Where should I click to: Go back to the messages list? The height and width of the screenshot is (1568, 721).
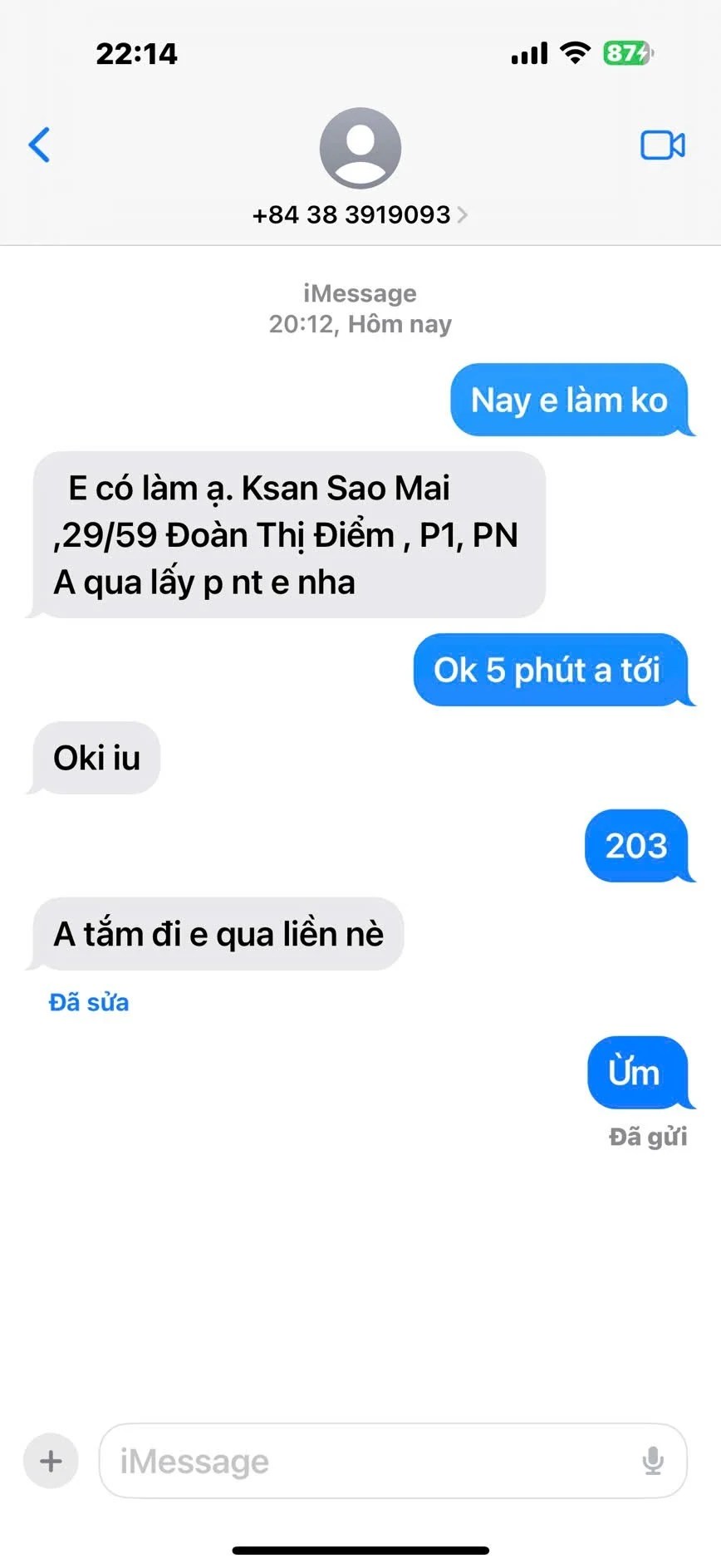click(39, 145)
